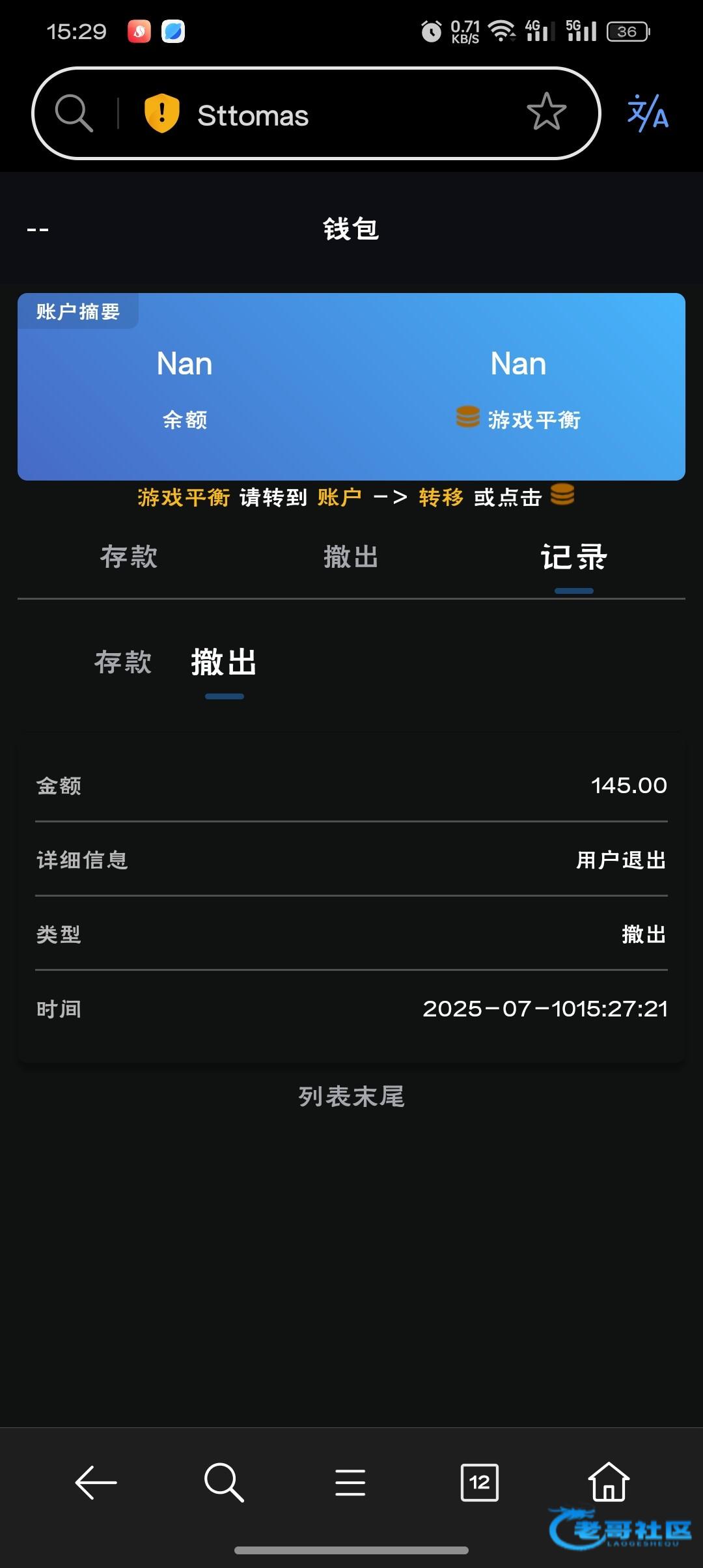Bookmark this page with the star icon
This screenshot has width=703, height=1568.
546,112
